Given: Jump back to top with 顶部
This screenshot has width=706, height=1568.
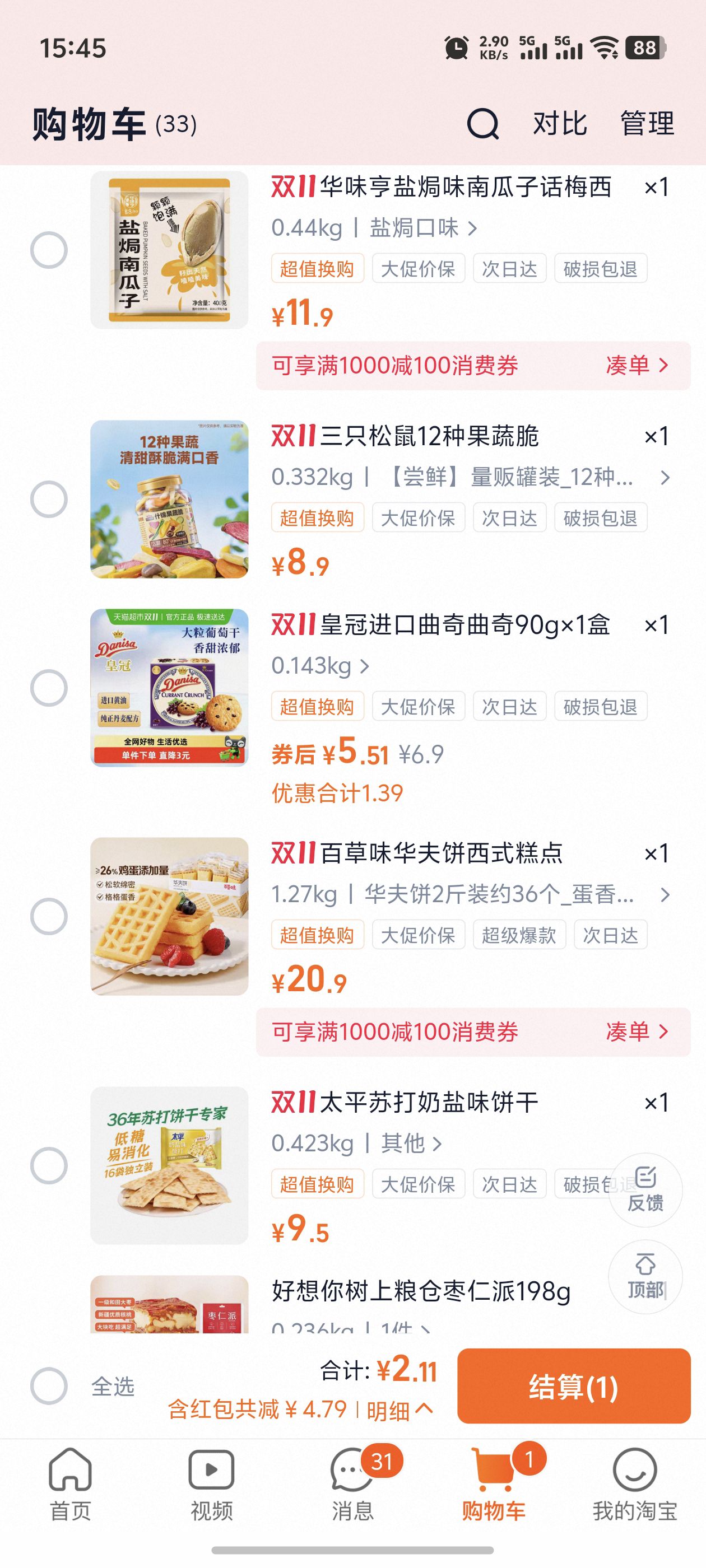Looking at the screenshot, I should [x=645, y=1276].
